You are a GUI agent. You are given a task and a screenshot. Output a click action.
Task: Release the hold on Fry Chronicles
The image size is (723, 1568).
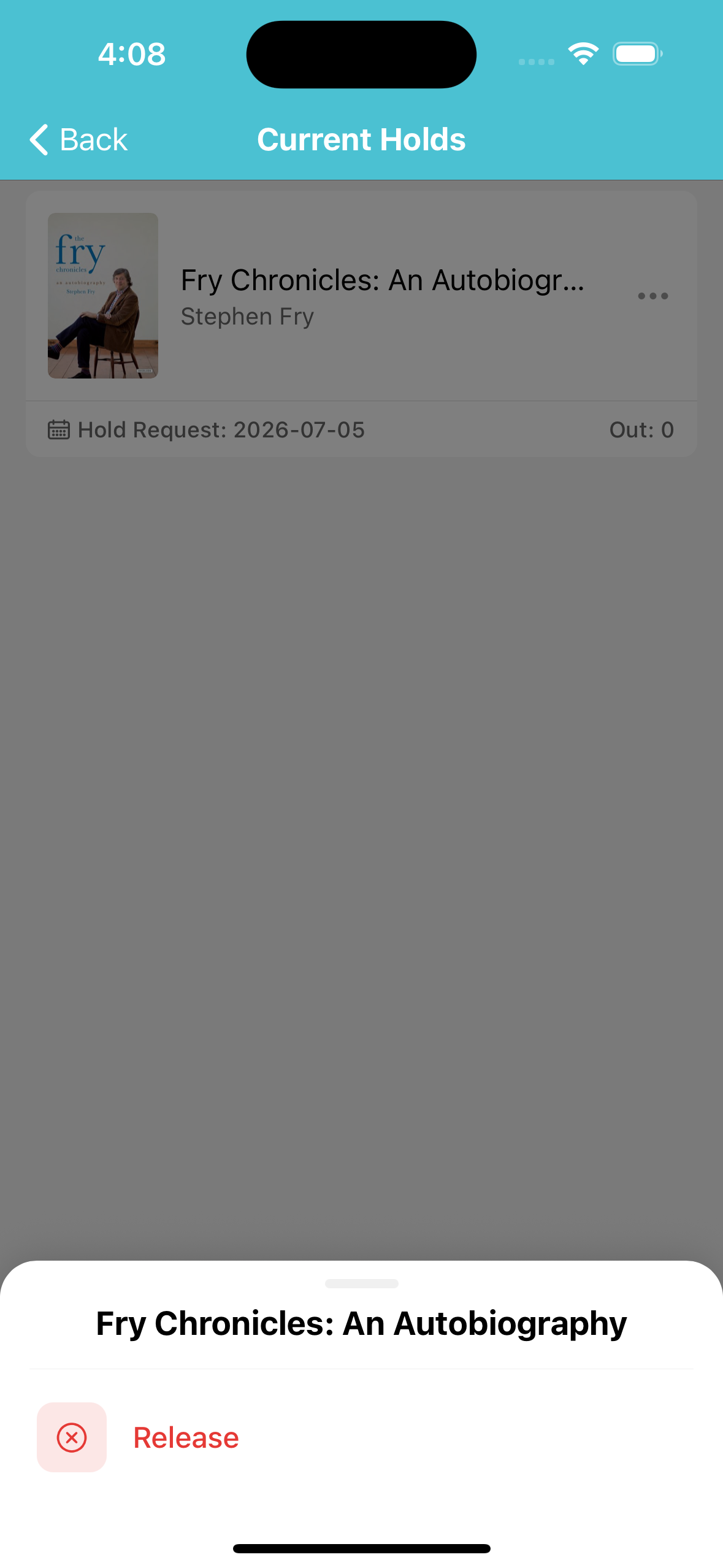click(x=361, y=1437)
